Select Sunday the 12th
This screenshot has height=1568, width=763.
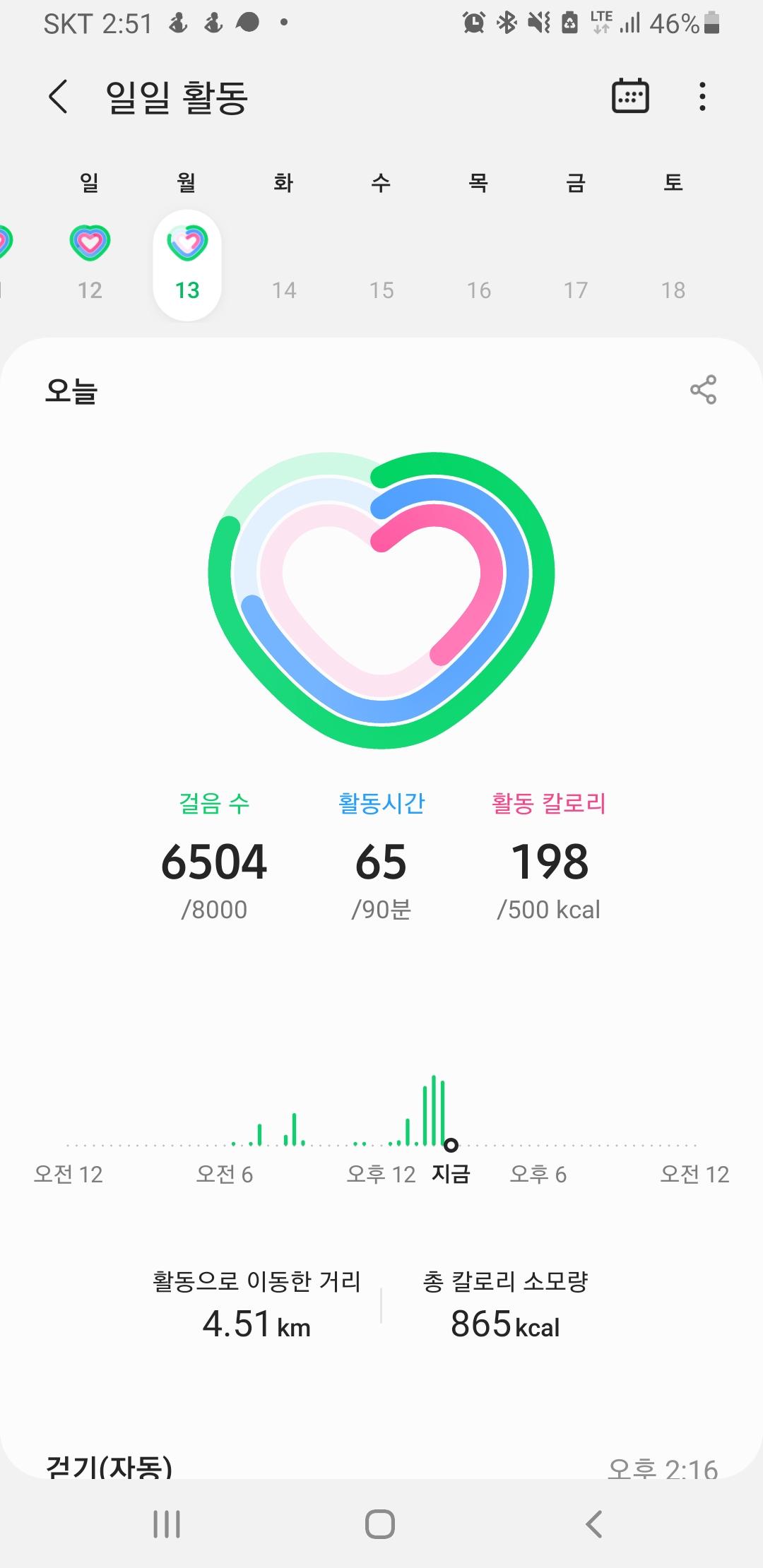point(90,261)
